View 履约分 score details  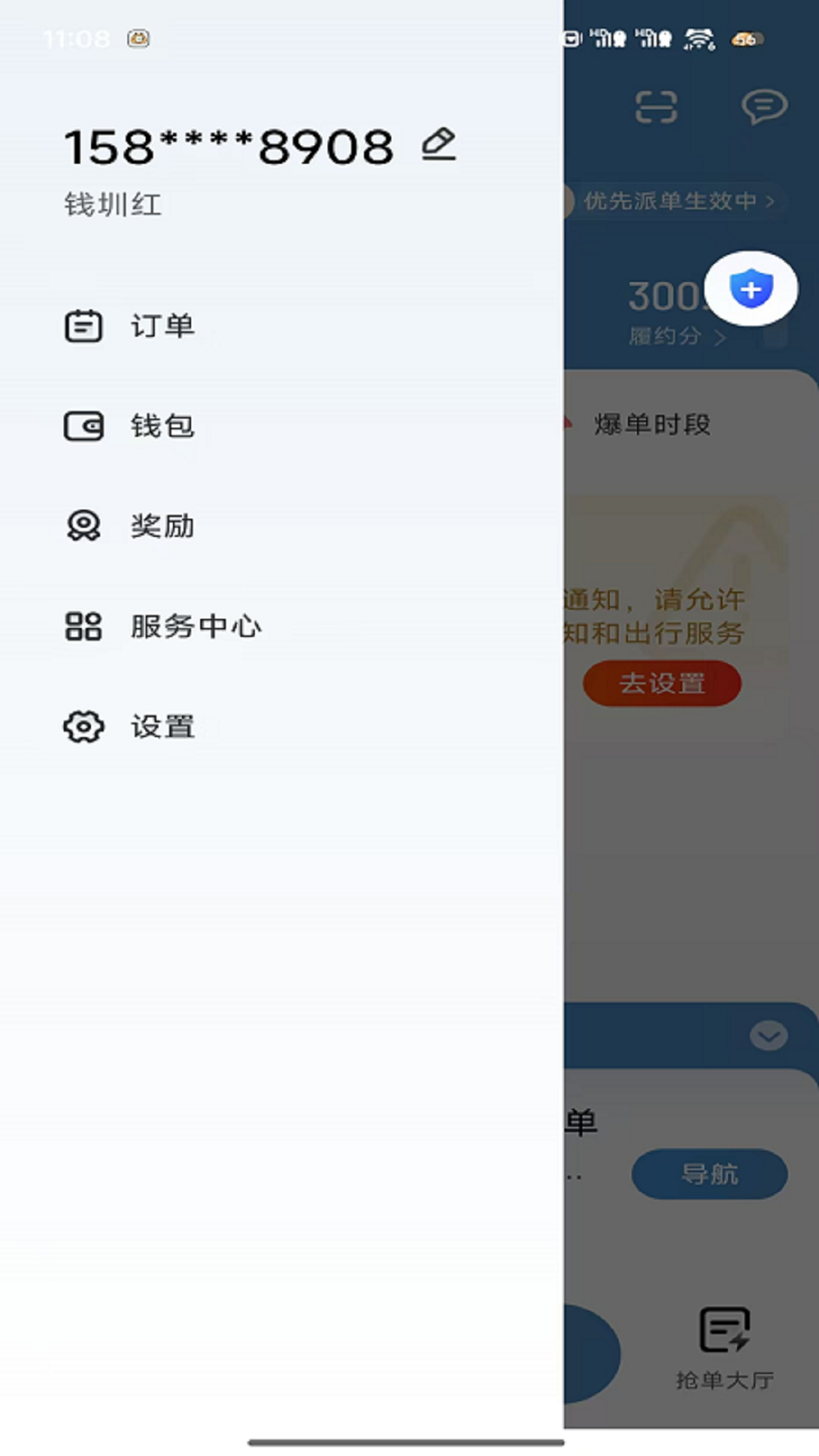[675, 336]
